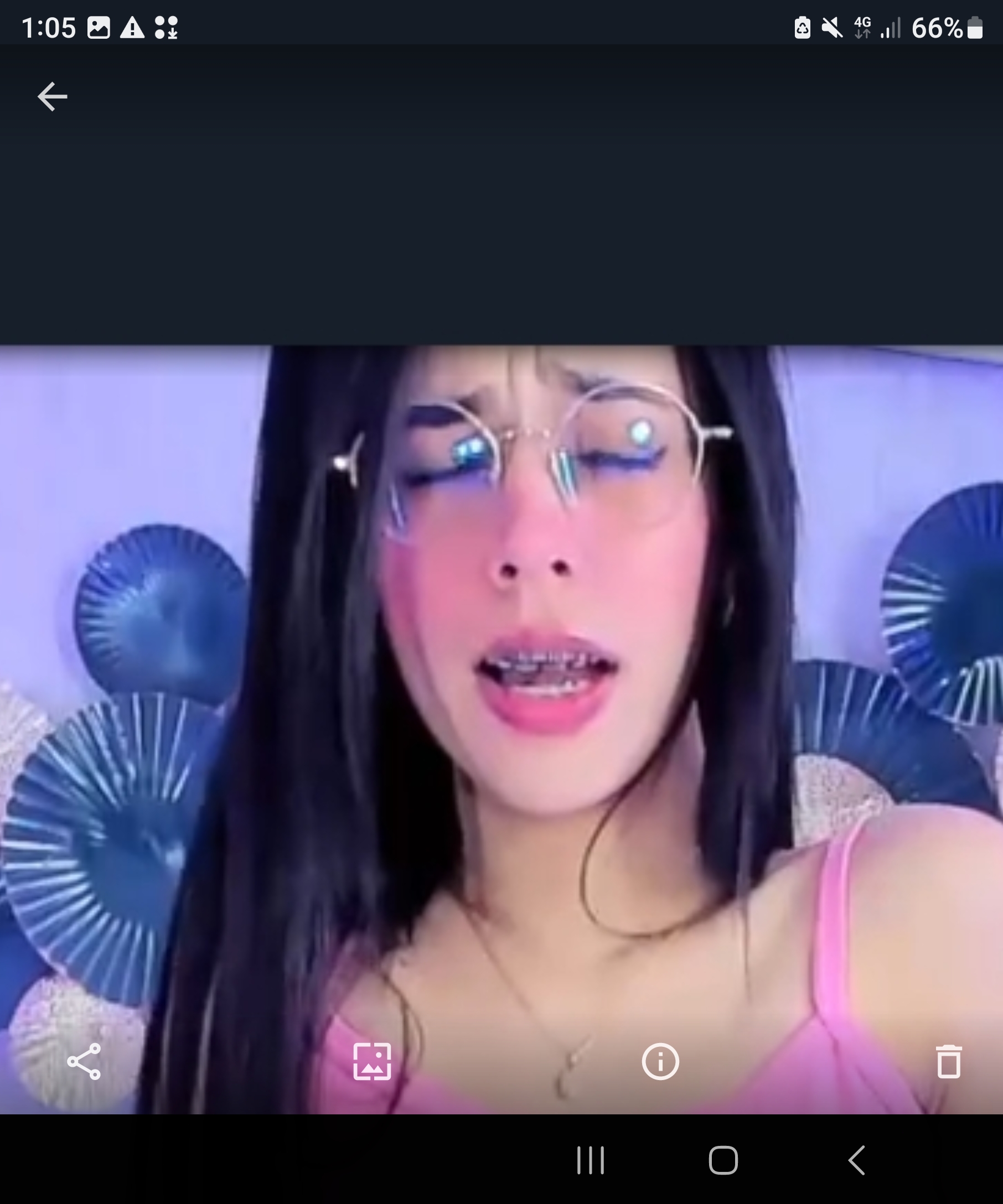View image info details
The height and width of the screenshot is (1204, 1003).
coord(660,1061)
